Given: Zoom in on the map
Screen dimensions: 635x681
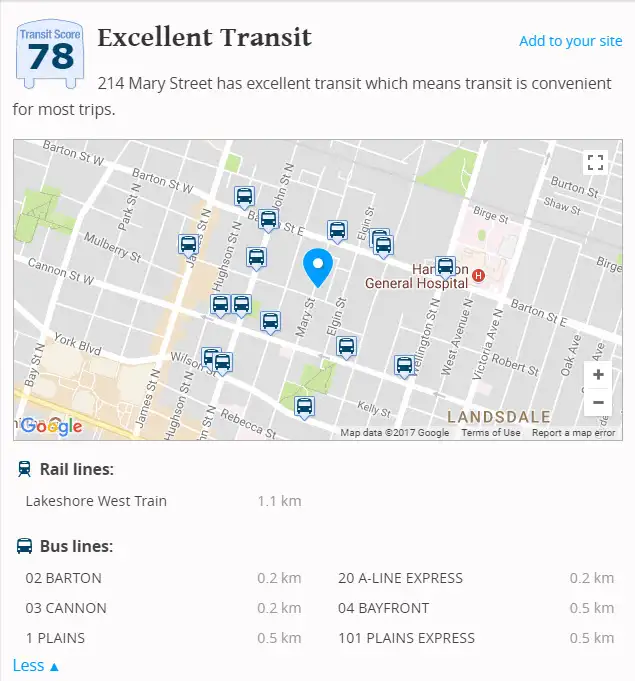Looking at the screenshot, I should (x=598, y=375).
